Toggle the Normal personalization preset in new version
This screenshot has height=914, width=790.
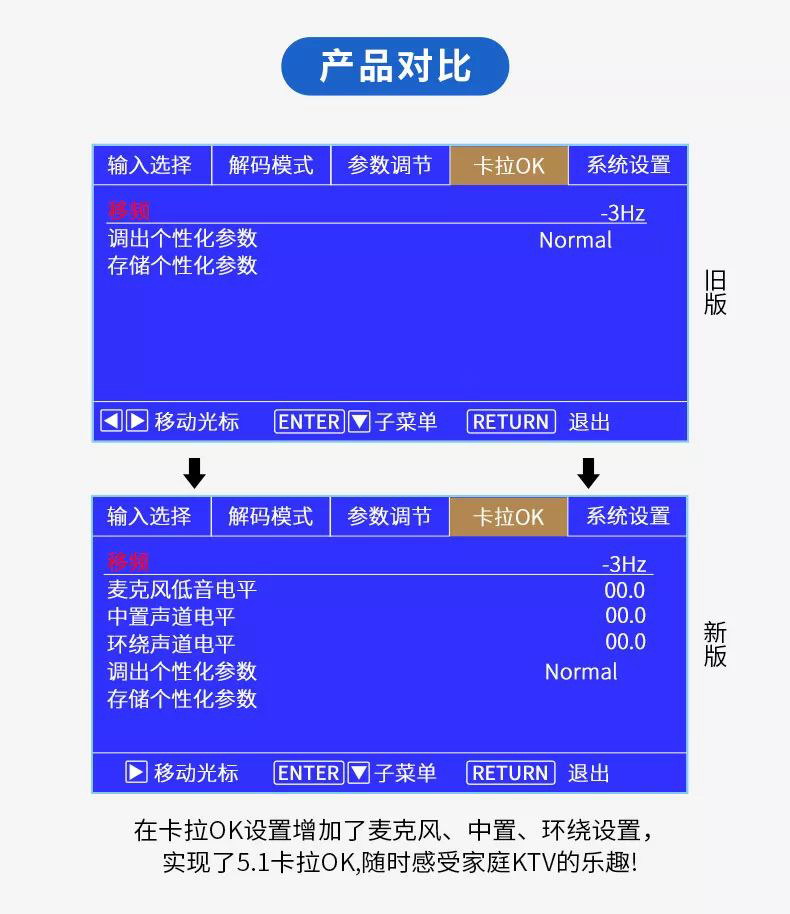pyautogui.click(x=581, y=672)
